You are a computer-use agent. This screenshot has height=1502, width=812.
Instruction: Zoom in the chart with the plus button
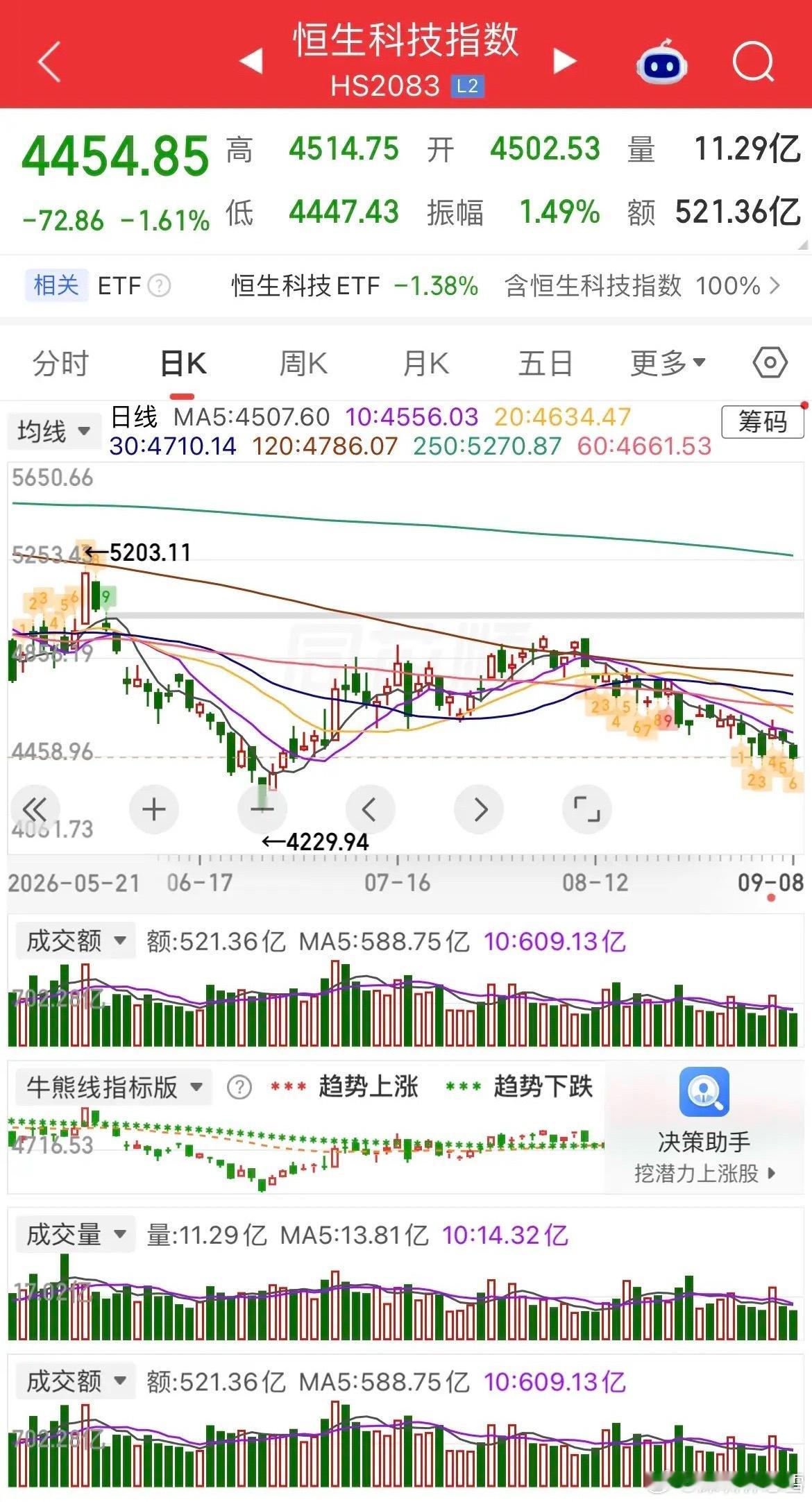pyautogui.click(x=154, y=809)
